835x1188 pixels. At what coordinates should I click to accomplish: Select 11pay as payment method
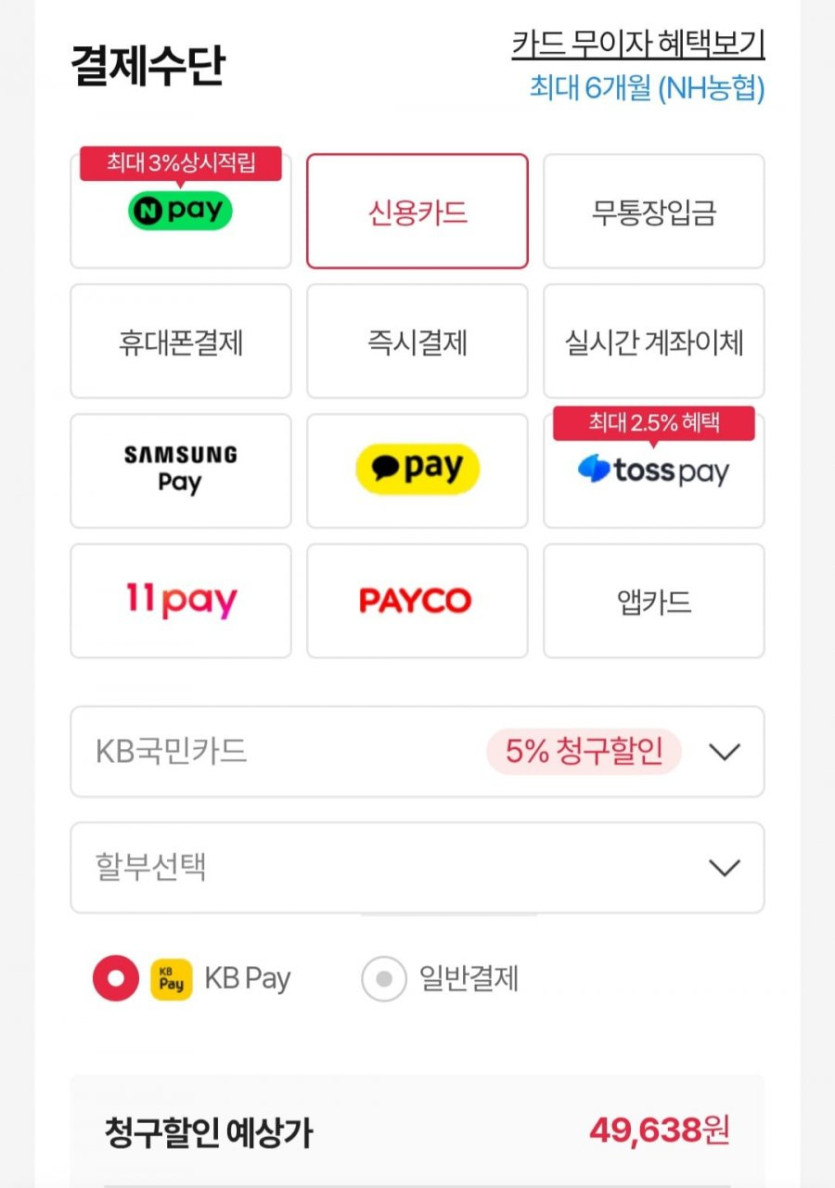tap(180, 601)
